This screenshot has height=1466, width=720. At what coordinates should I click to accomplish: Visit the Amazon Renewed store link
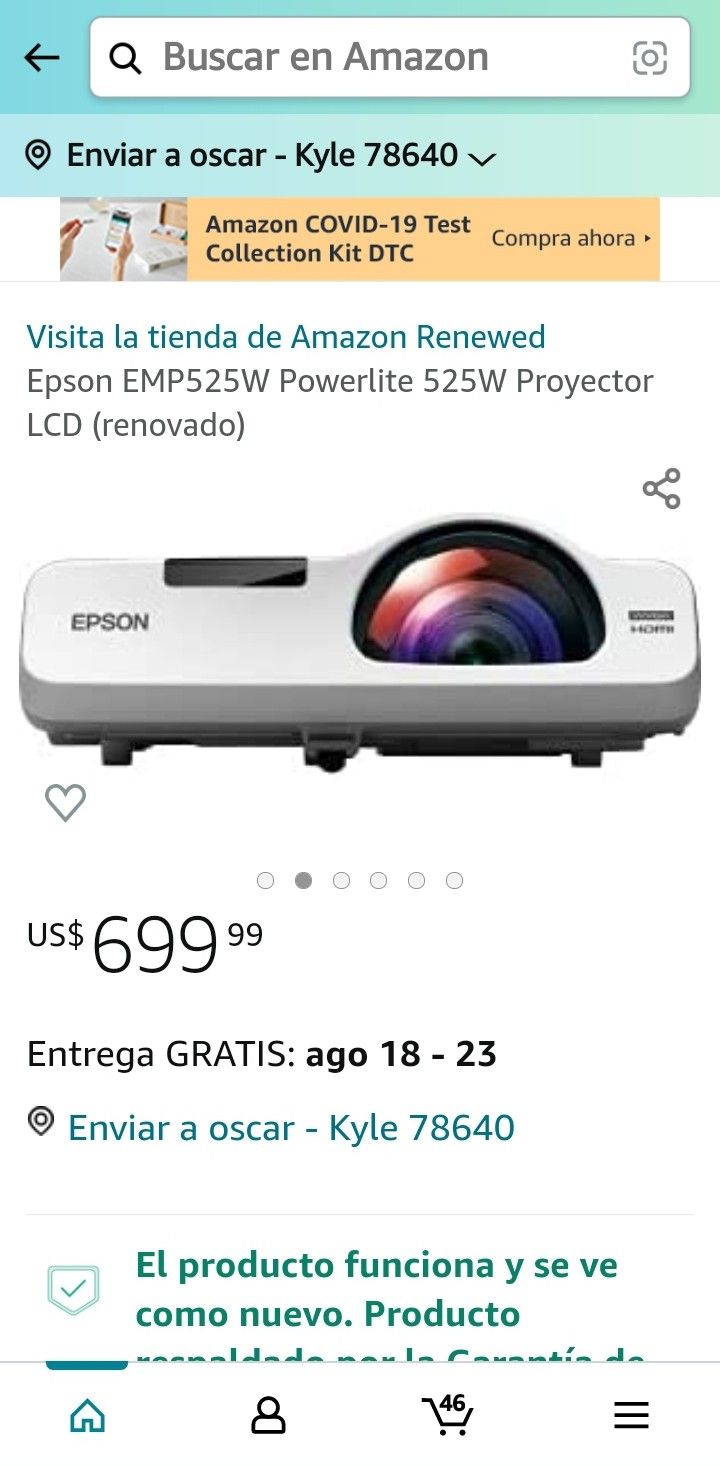(x=286, y=337)
